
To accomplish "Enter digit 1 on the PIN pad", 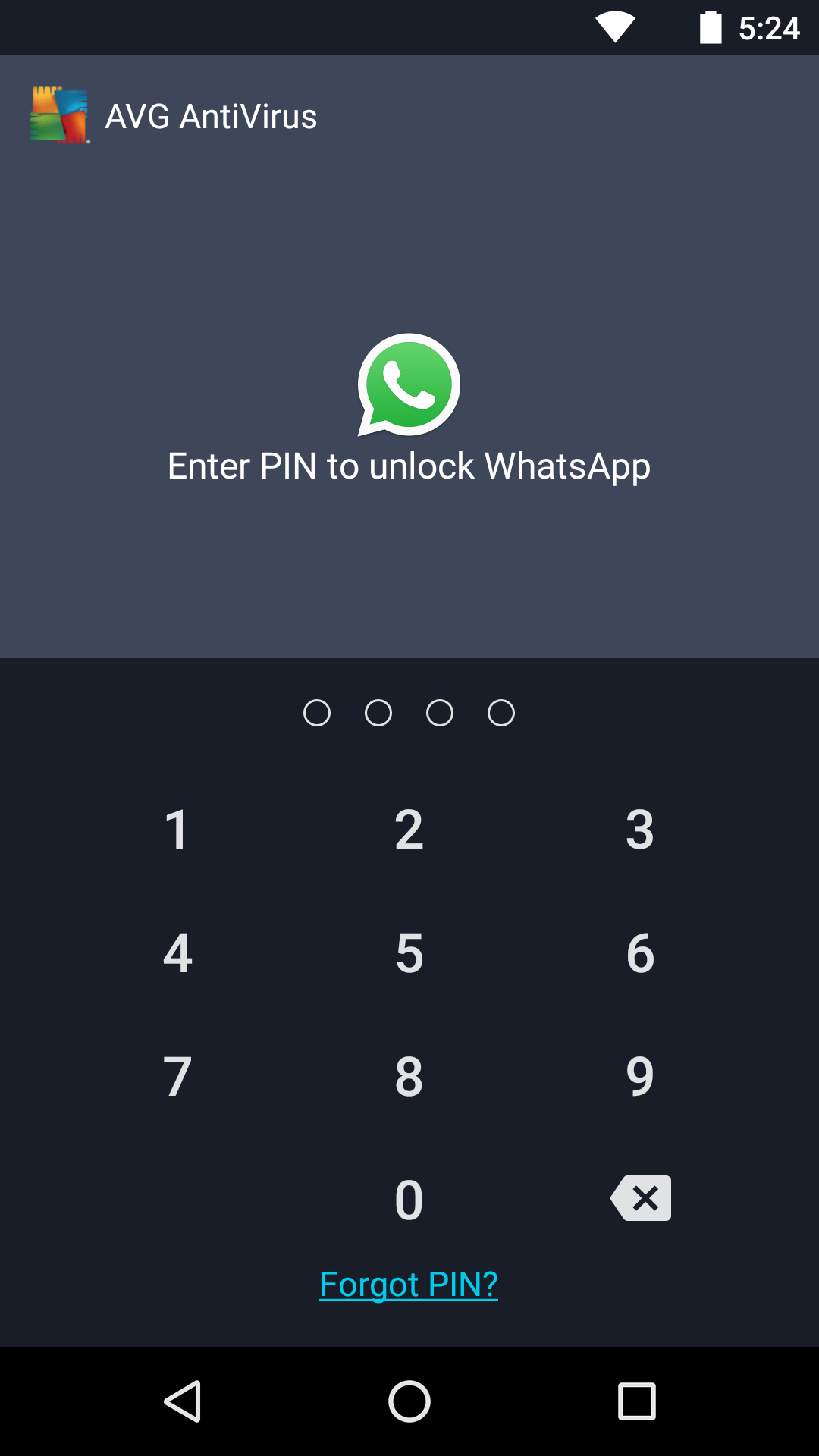I will pos(177,830).
